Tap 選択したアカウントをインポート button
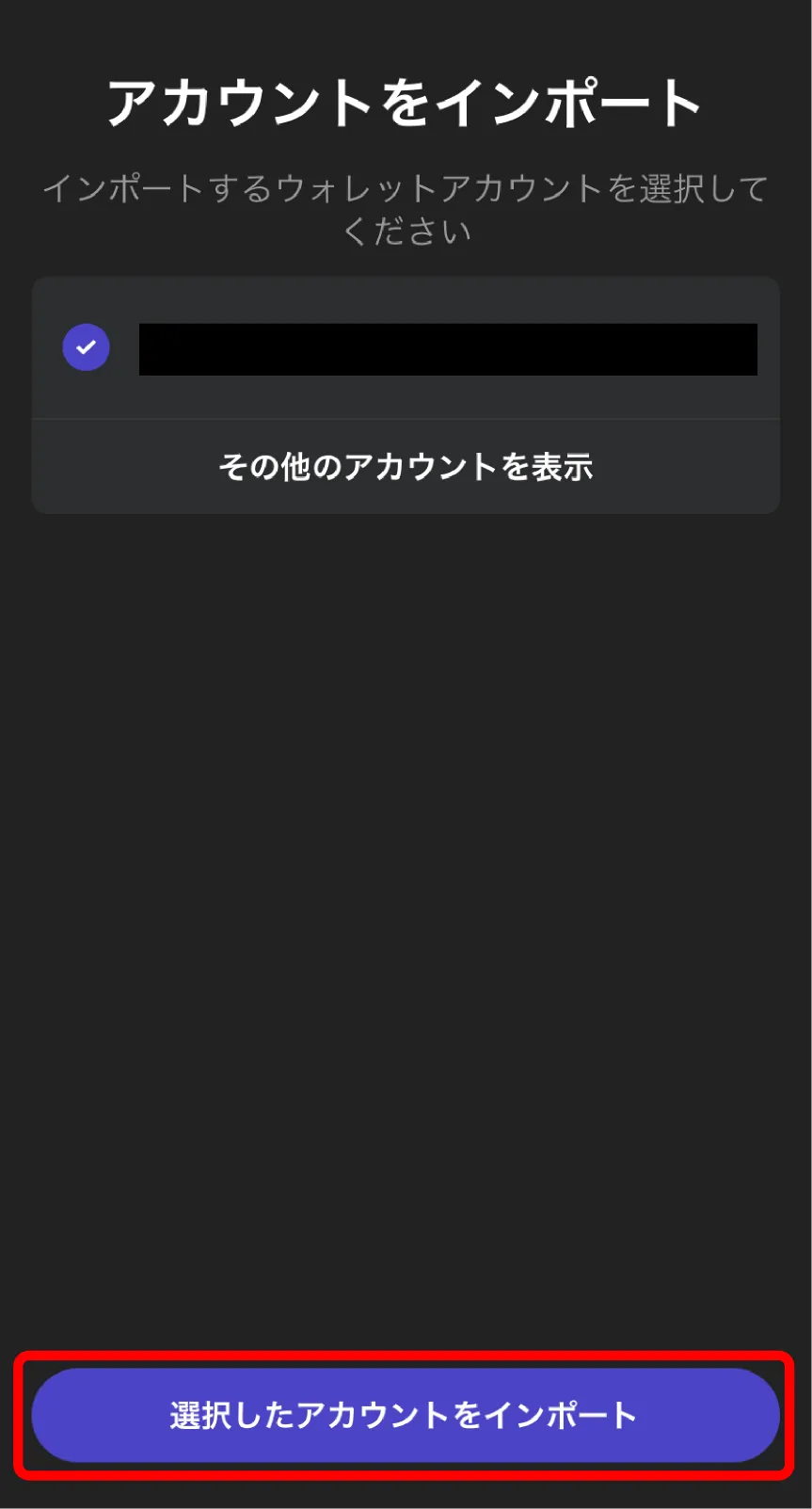This screenshot has width=812, height=1509. [x=406, y=1415]
